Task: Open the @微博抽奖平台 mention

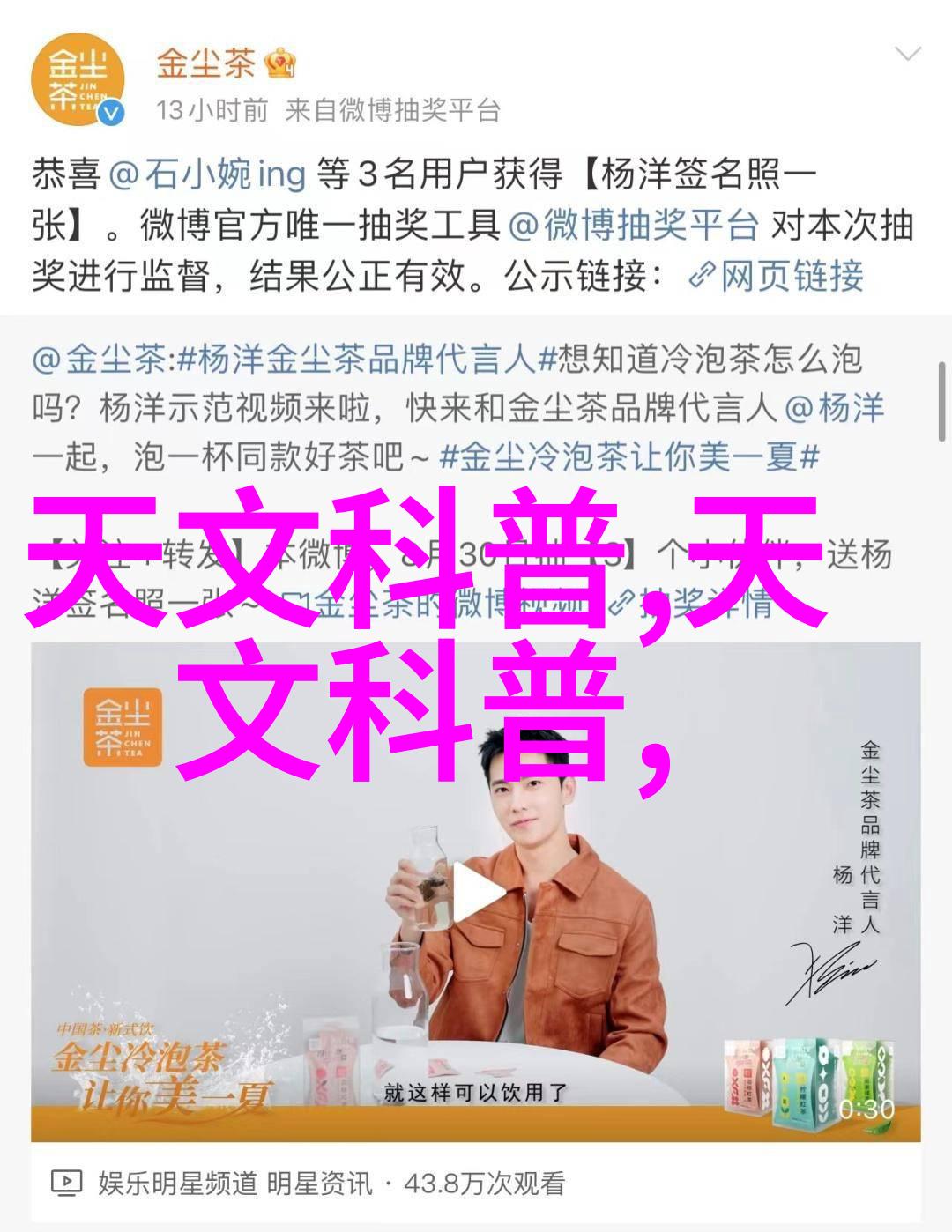Action: point(634,226)
